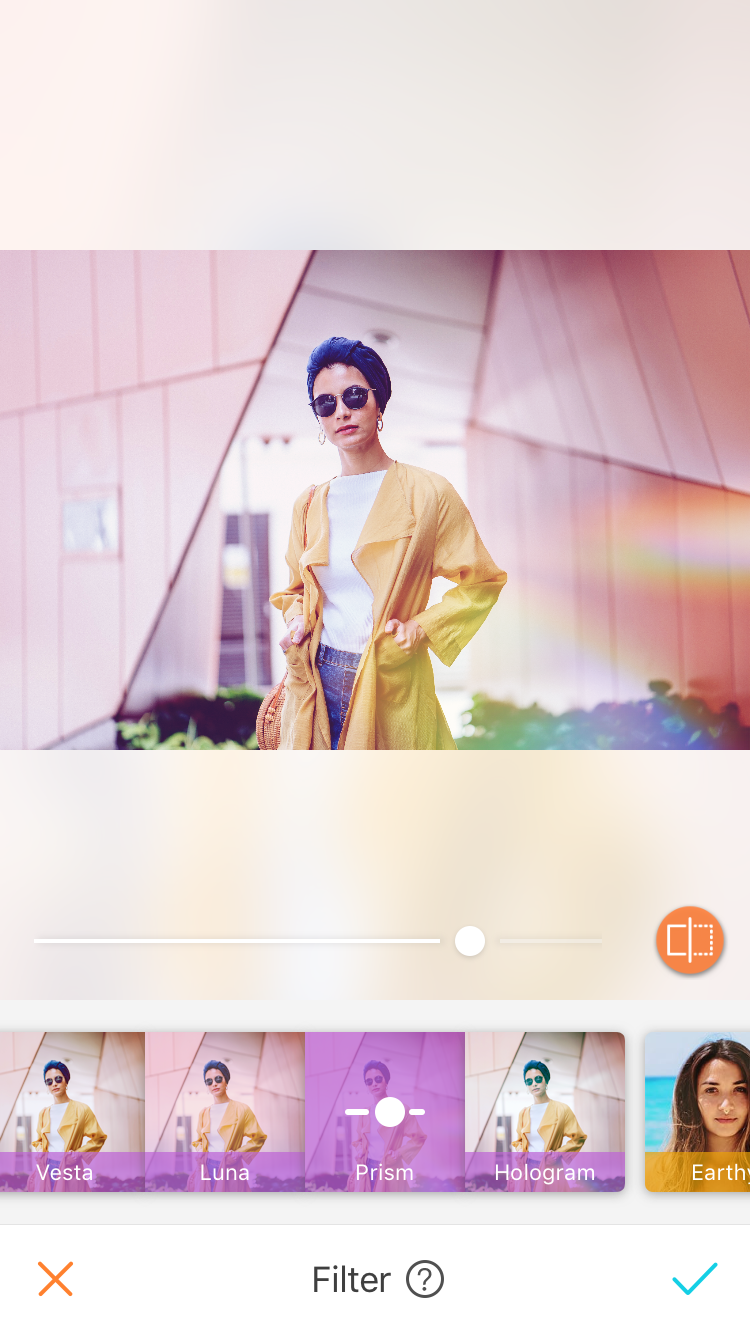Confirm the filter with the checkmark
The height and width of the screenshot is (1334, 750).
point(694,1279)
